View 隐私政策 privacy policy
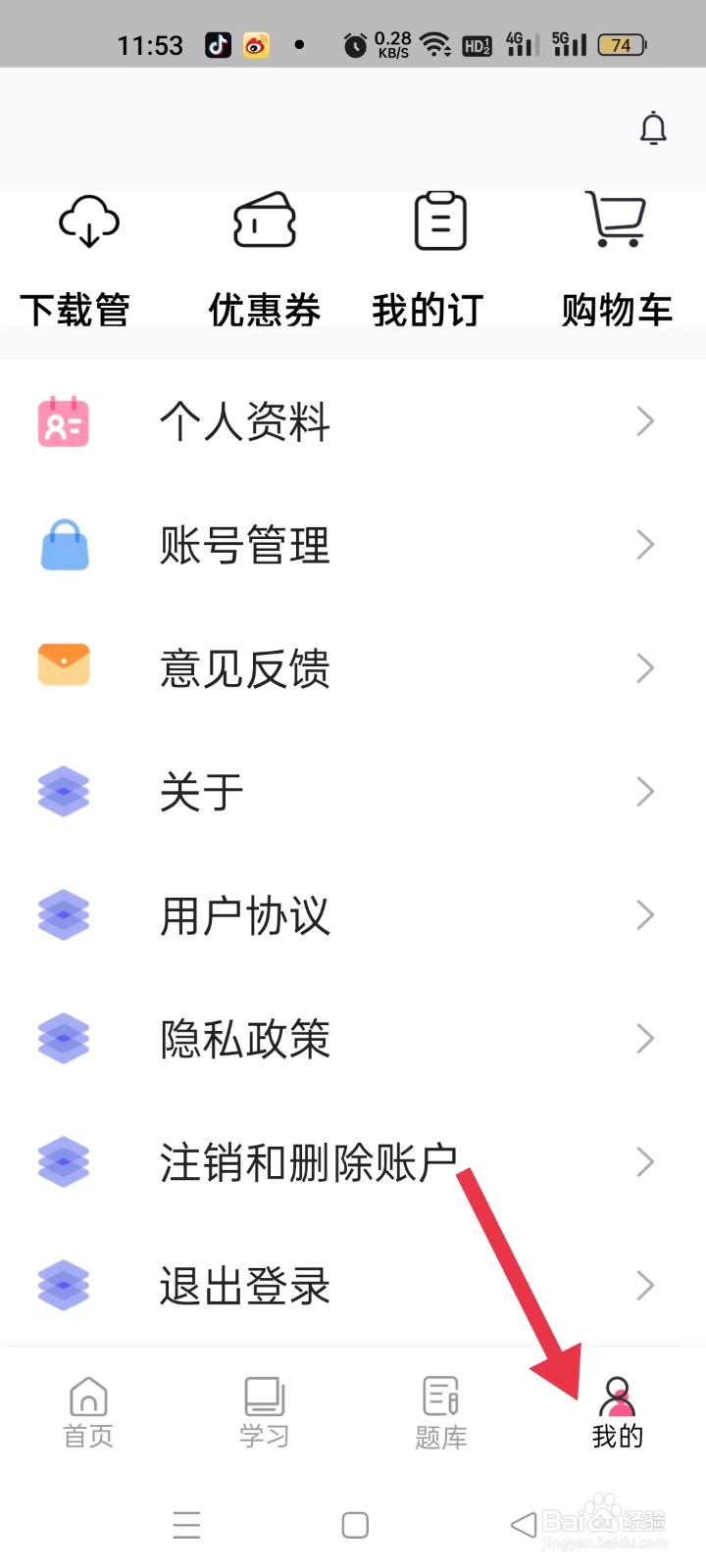The height and width of the screenshot is (1568, 706). (353, 1039)
